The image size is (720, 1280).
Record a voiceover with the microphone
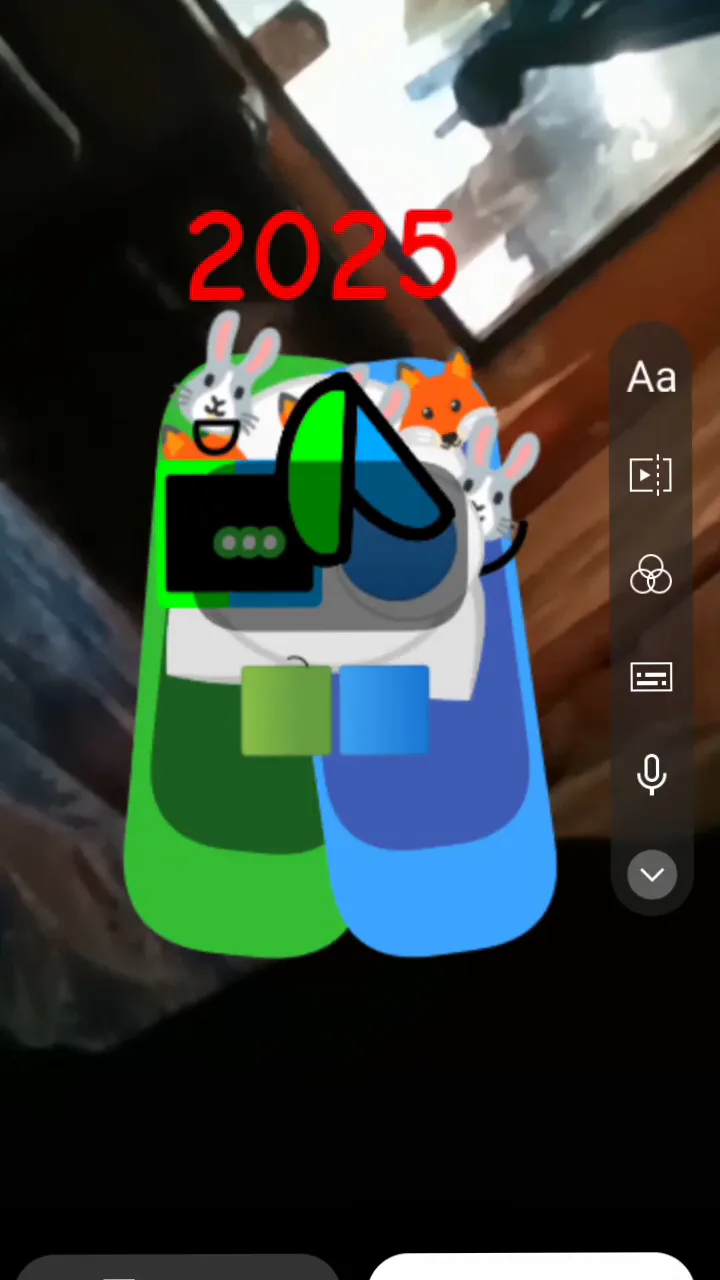(652, 775)
